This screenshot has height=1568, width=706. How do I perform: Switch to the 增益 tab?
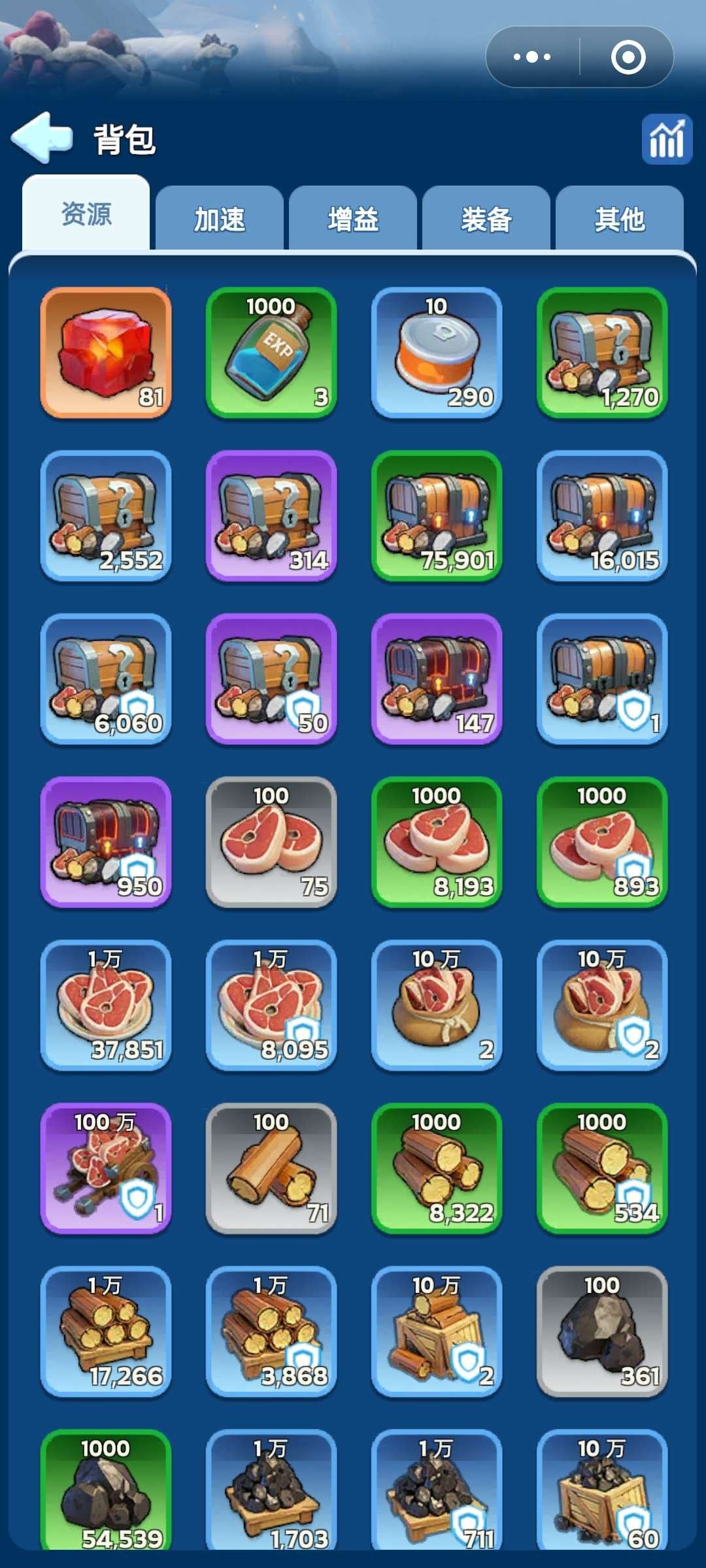[x=353, y=219]
